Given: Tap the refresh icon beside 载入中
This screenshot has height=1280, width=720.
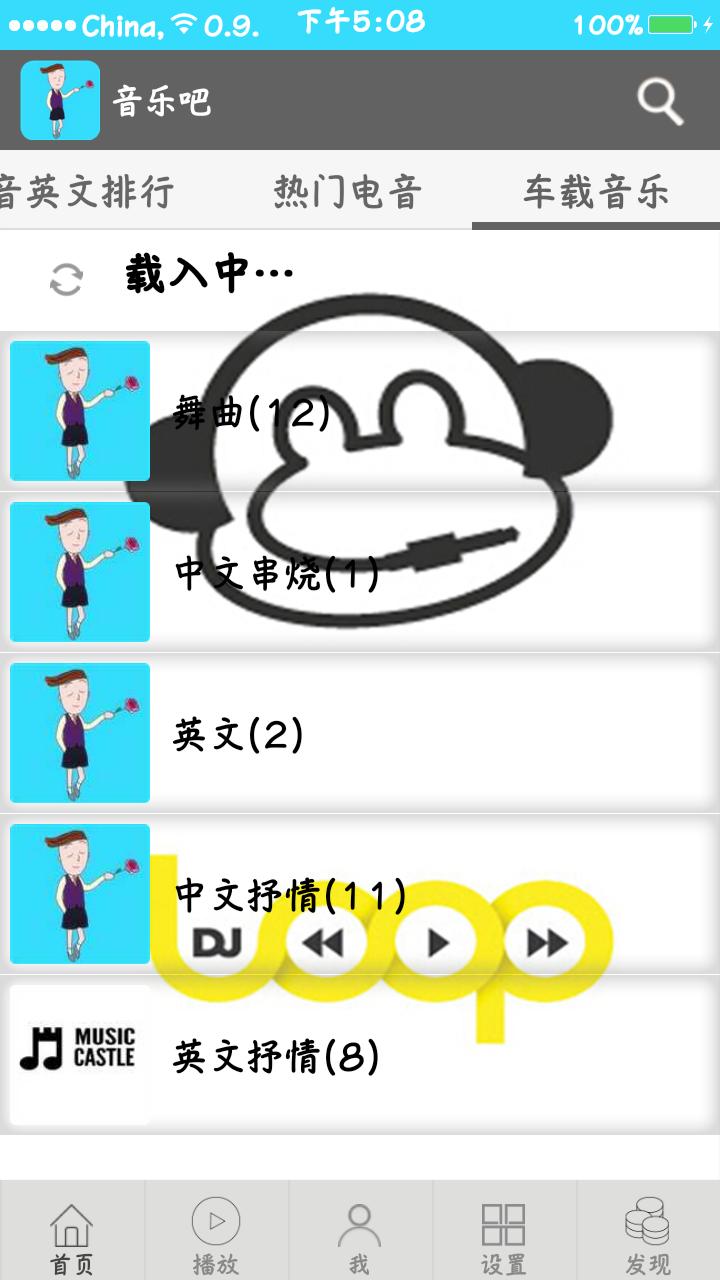Looking at the screenshot, I should pyautogui.click(x=67, y=280).
